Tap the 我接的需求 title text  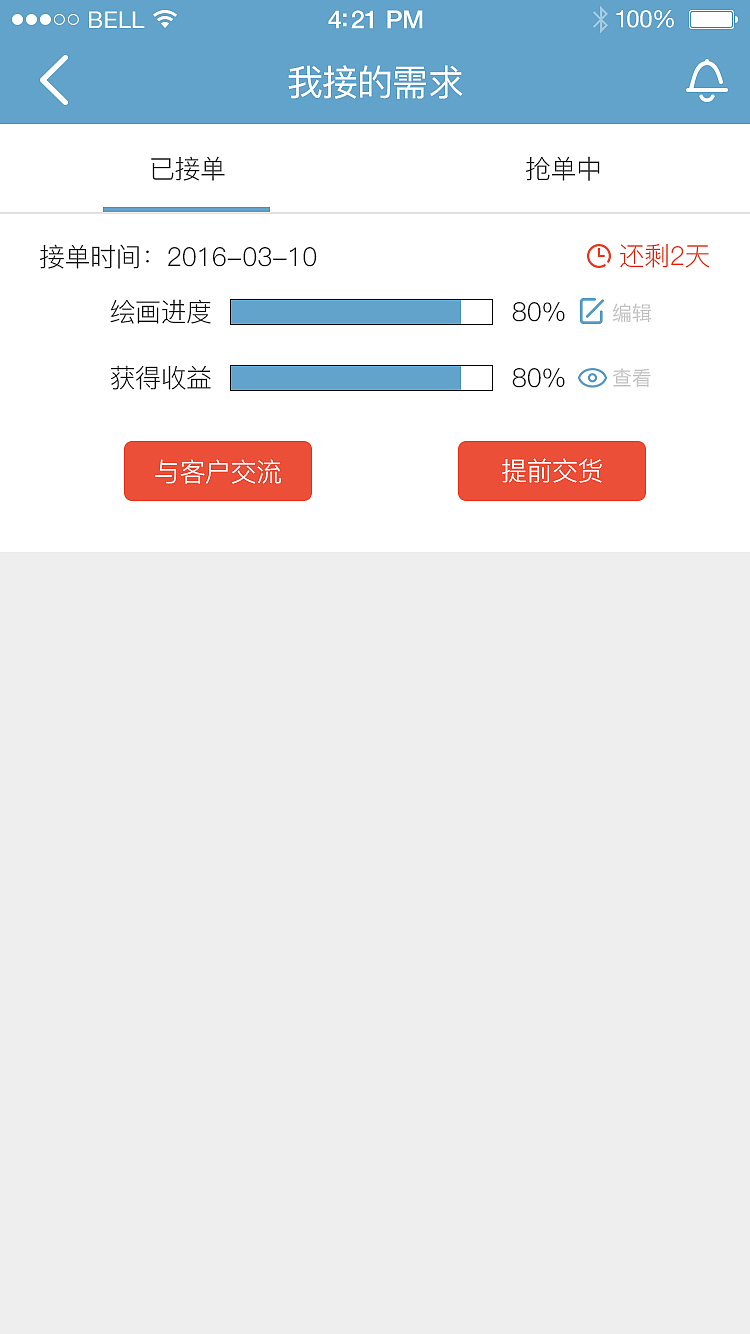coord(375,84)
